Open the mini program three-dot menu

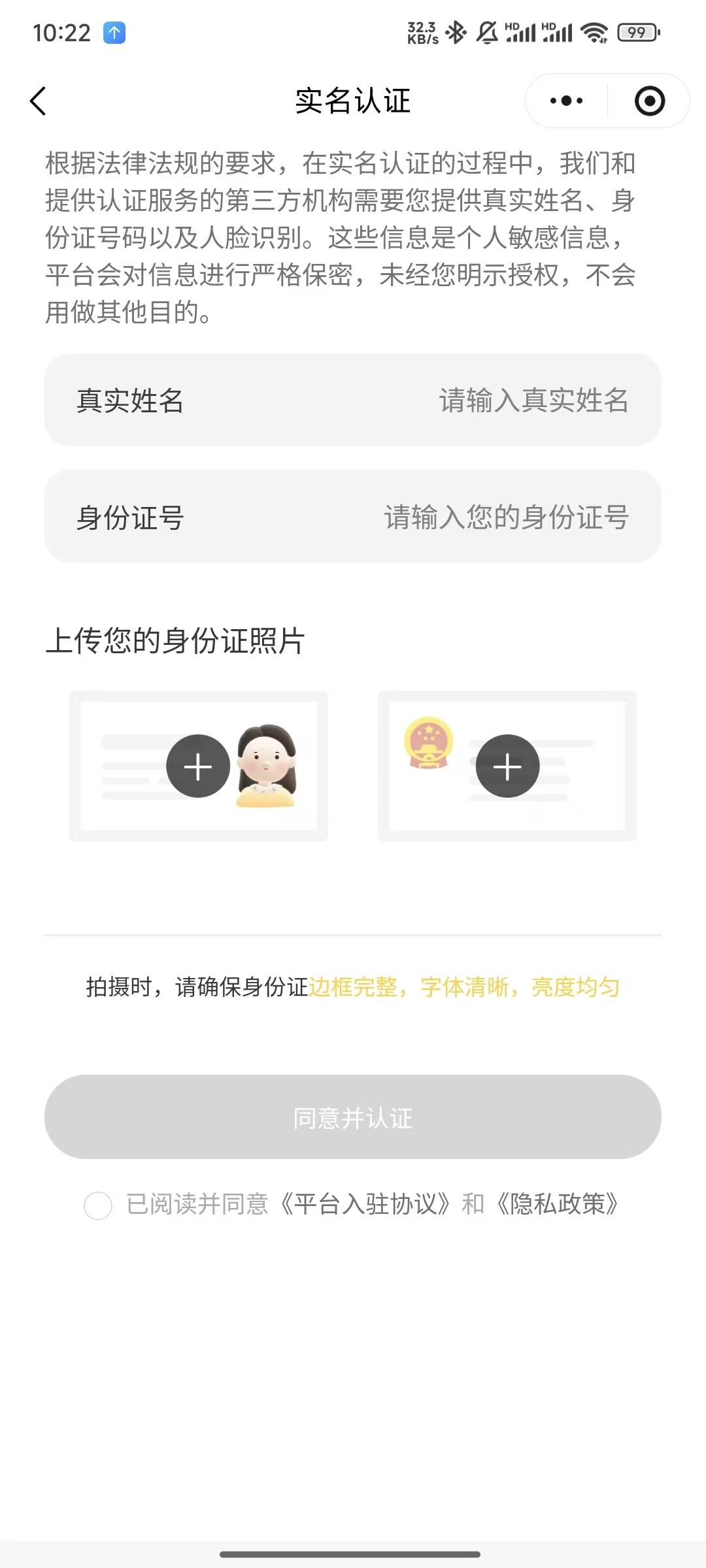pyautogui.click(x=566, y=101)
